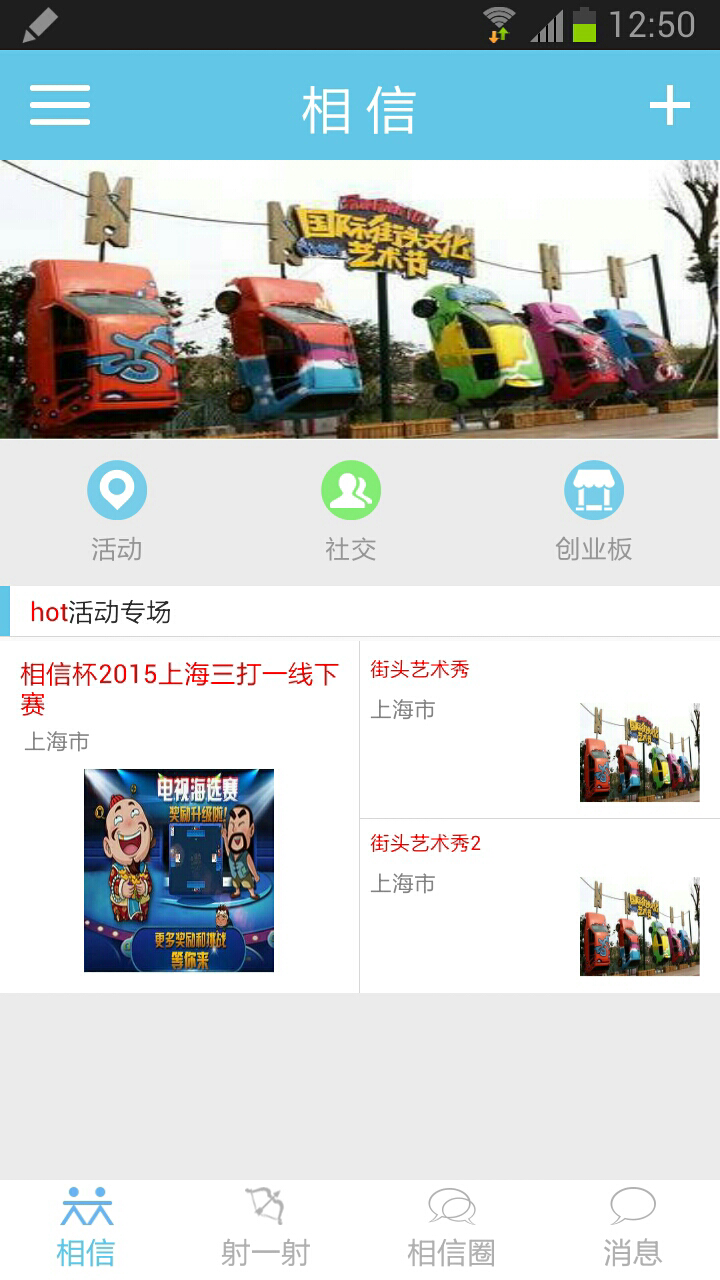Open the hamburger drawer menu

tap(60, 105)
